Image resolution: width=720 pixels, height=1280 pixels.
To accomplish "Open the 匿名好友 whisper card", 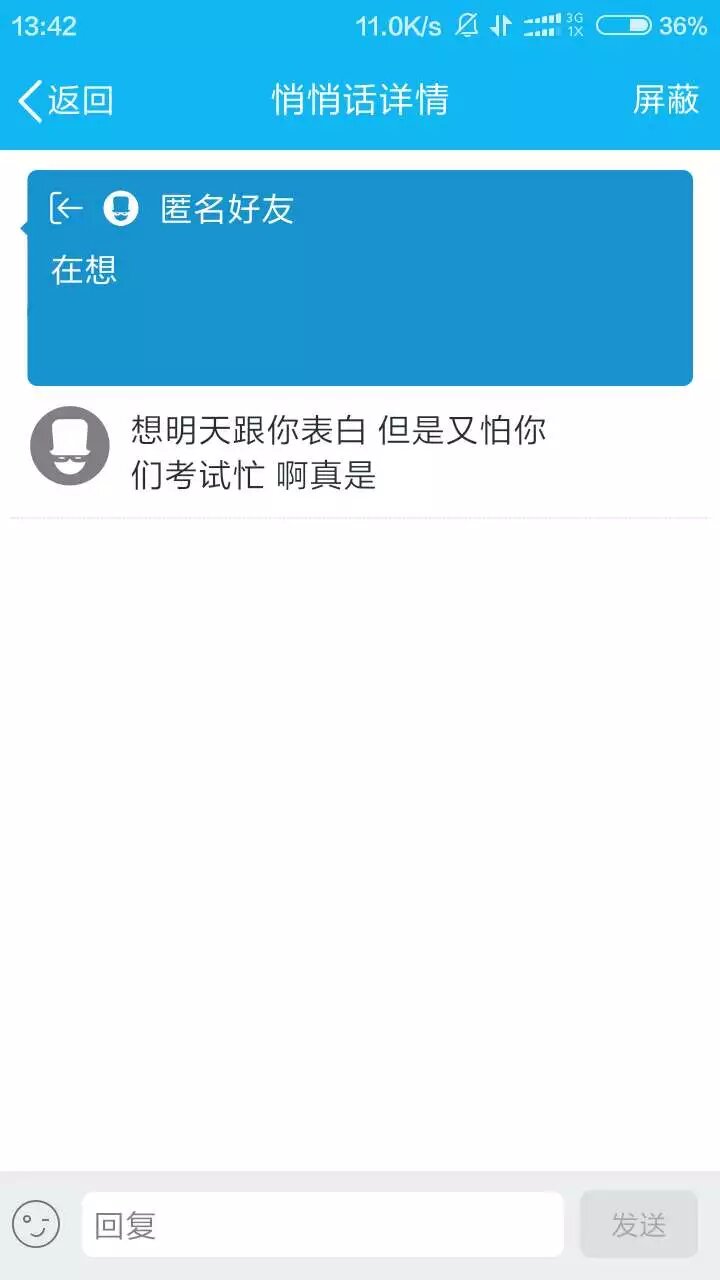I will pyautogui.click(x=360, y=278).
